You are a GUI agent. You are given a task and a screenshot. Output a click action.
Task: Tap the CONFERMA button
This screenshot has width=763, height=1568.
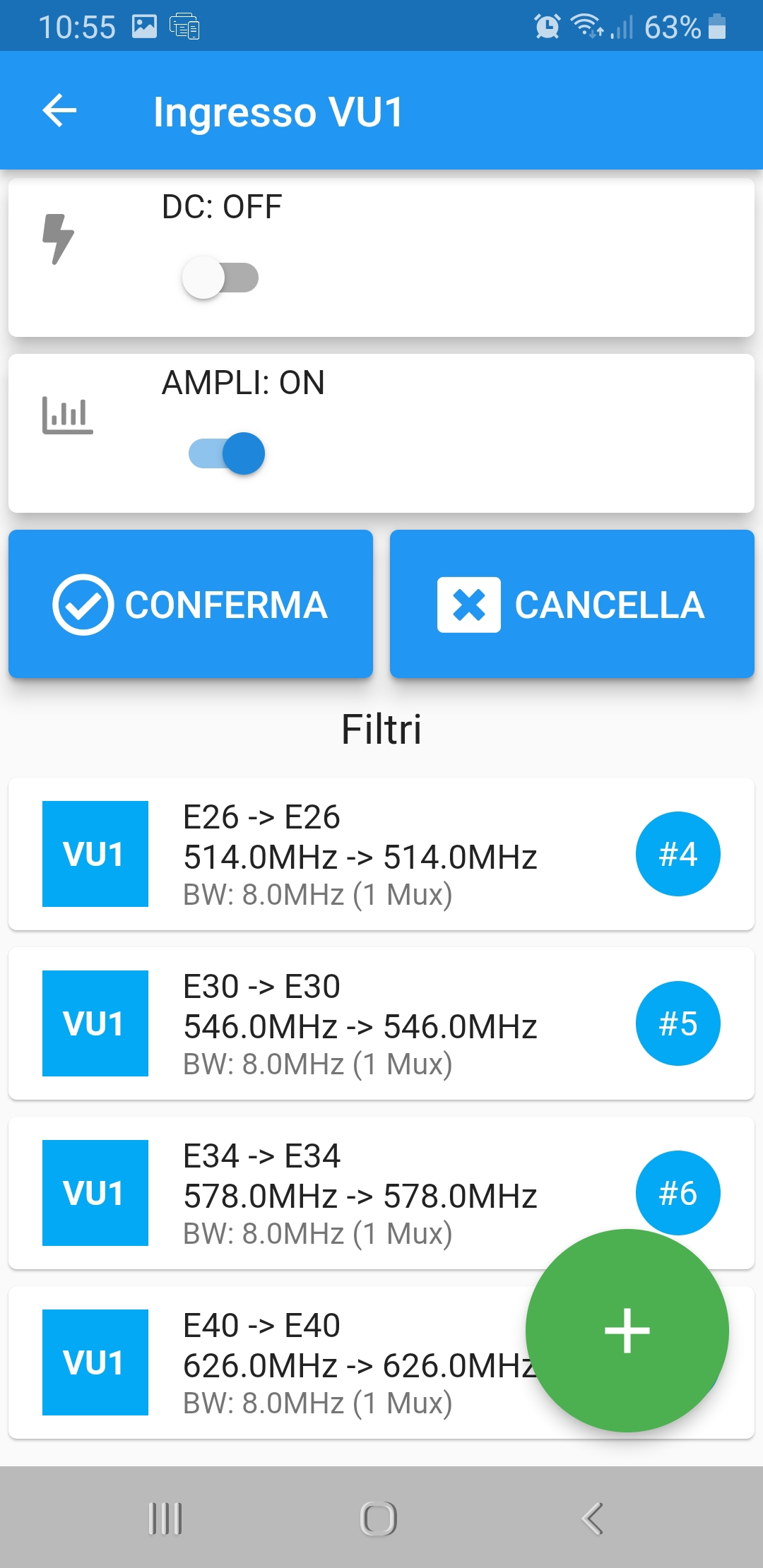click(191, 604)
